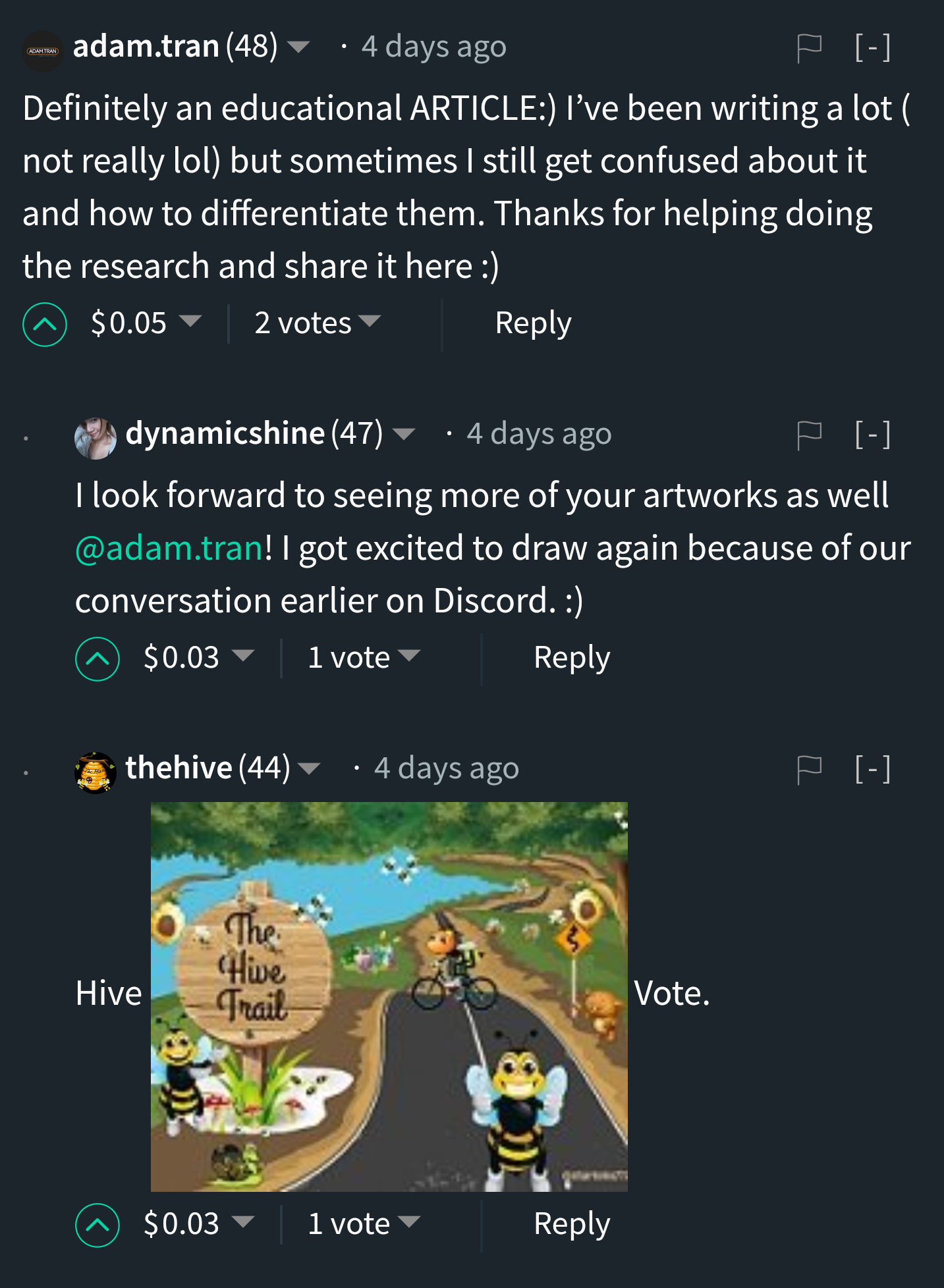The width and height of the screenshot is (944, 1288).
Task: Flag thehive's comment
Action: tap(809, 769)
